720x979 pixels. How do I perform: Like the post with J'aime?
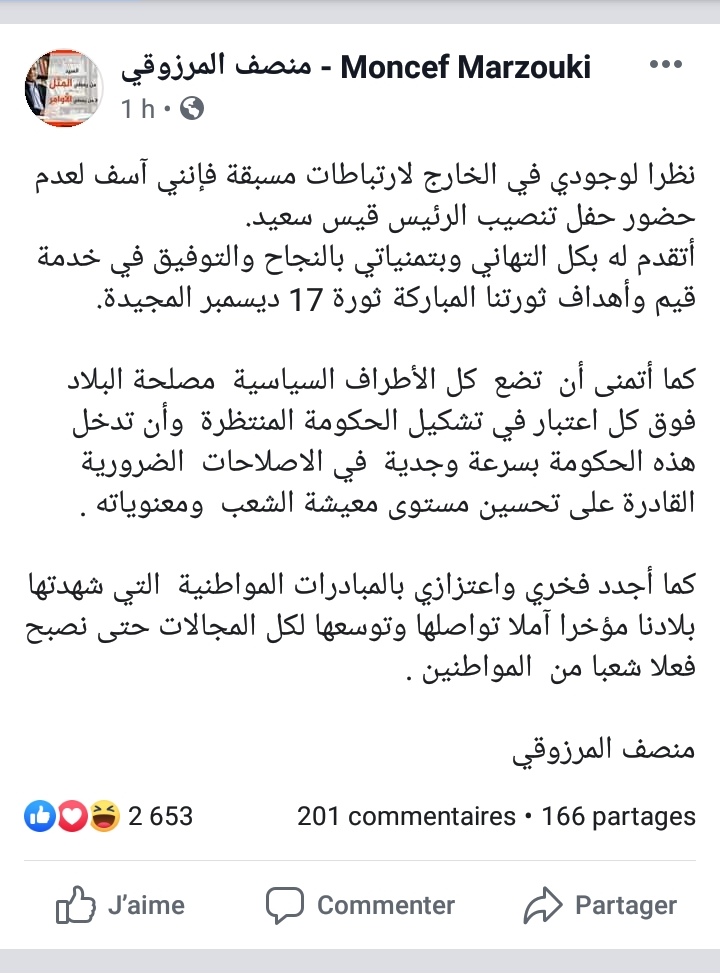point(121,906)
